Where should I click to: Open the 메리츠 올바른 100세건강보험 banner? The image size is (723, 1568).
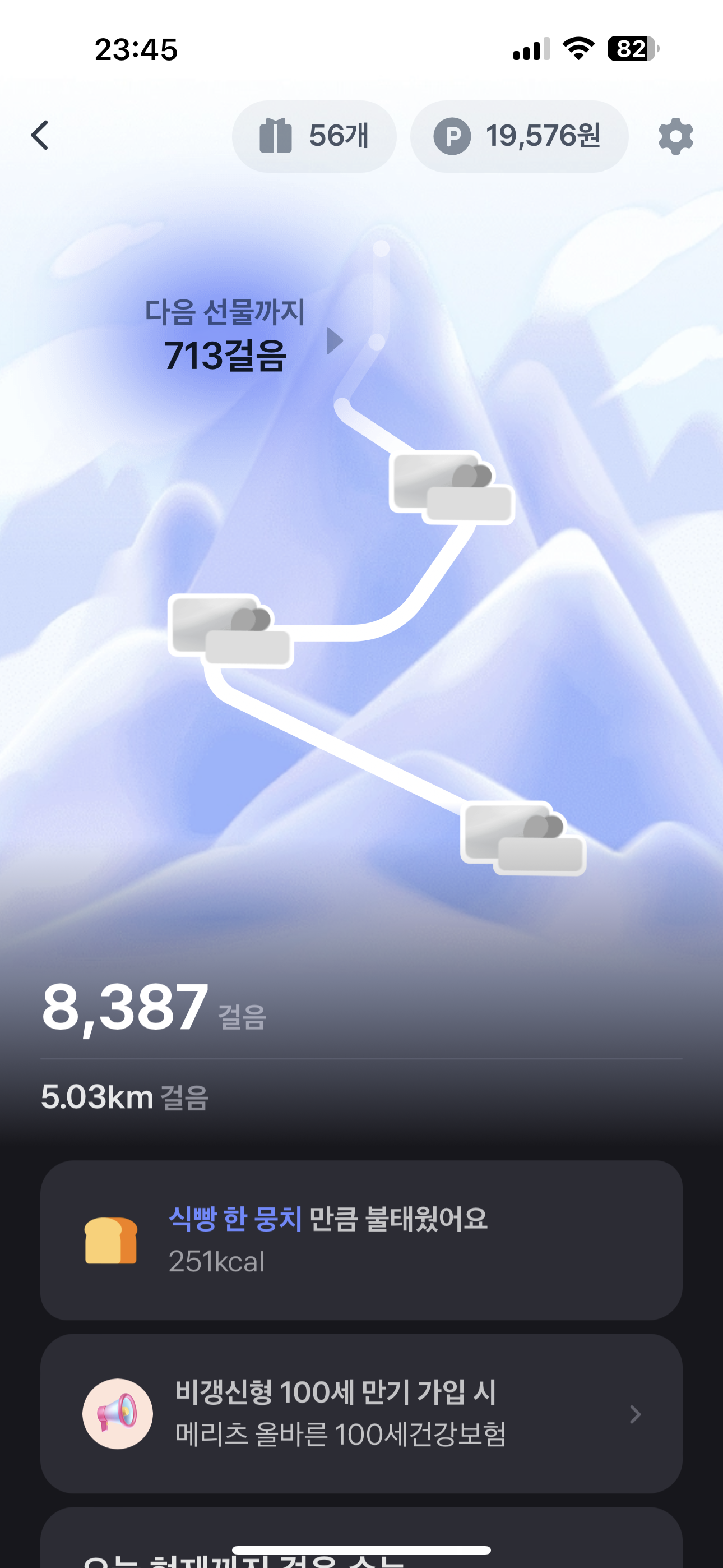pyautogui.click(x=361, y=1413)
